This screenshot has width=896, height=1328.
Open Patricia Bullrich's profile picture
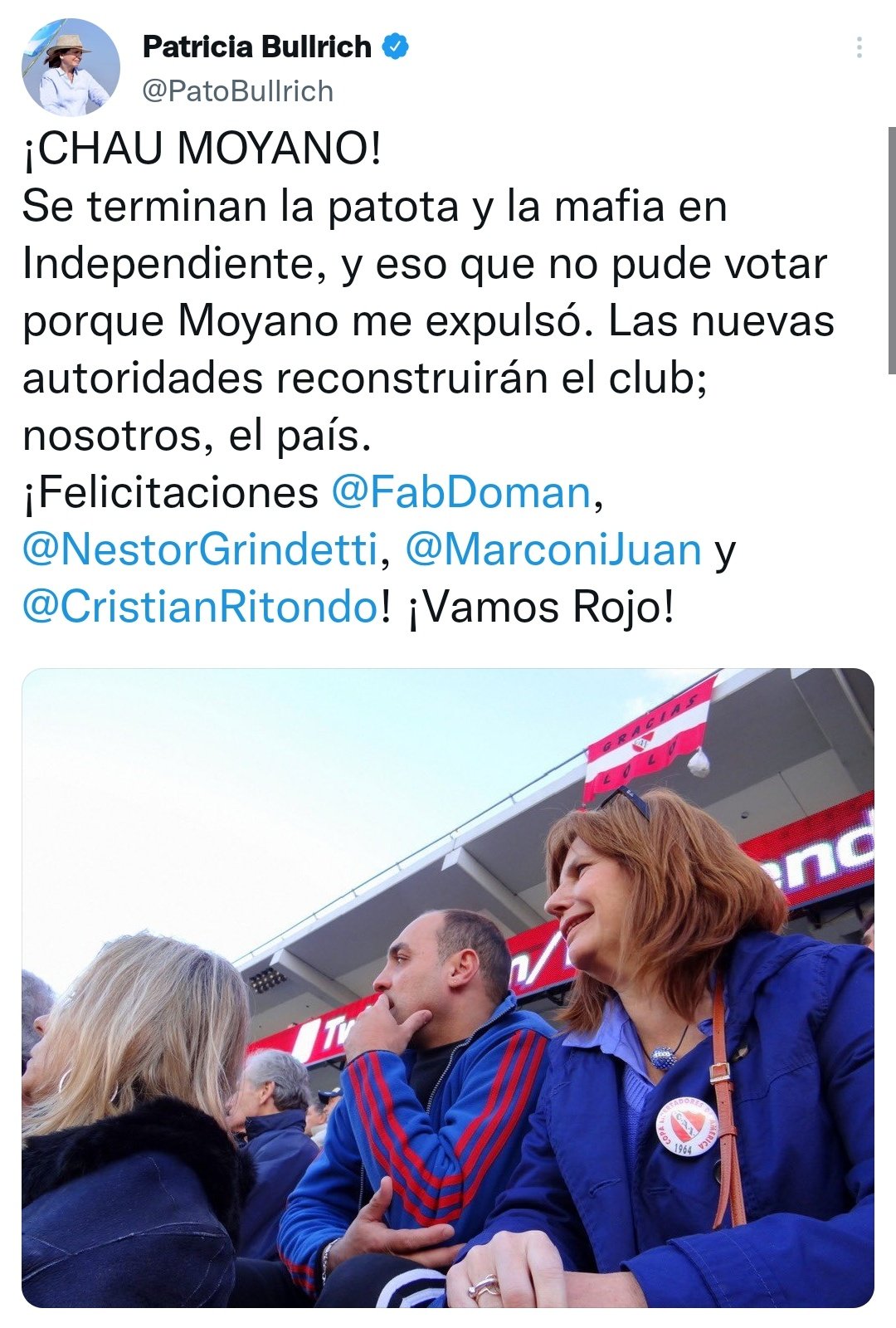pos(71,67)
